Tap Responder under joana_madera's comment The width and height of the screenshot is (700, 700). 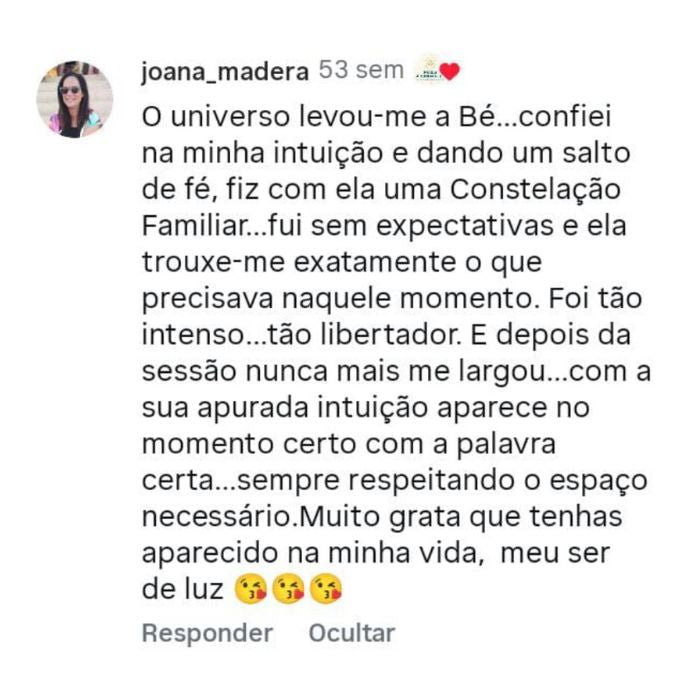pos(207,633)
